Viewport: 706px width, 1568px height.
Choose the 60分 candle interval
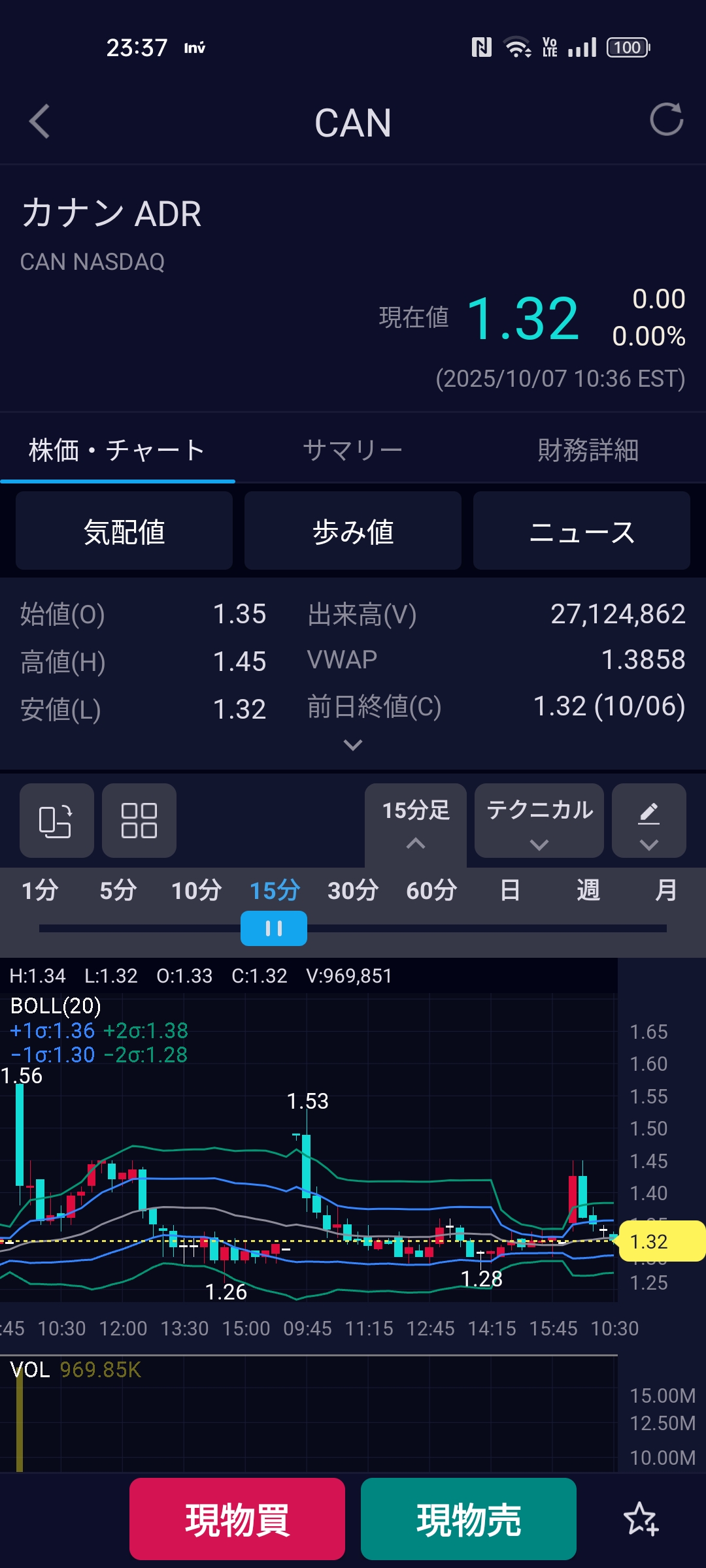[x=431, y=890]
